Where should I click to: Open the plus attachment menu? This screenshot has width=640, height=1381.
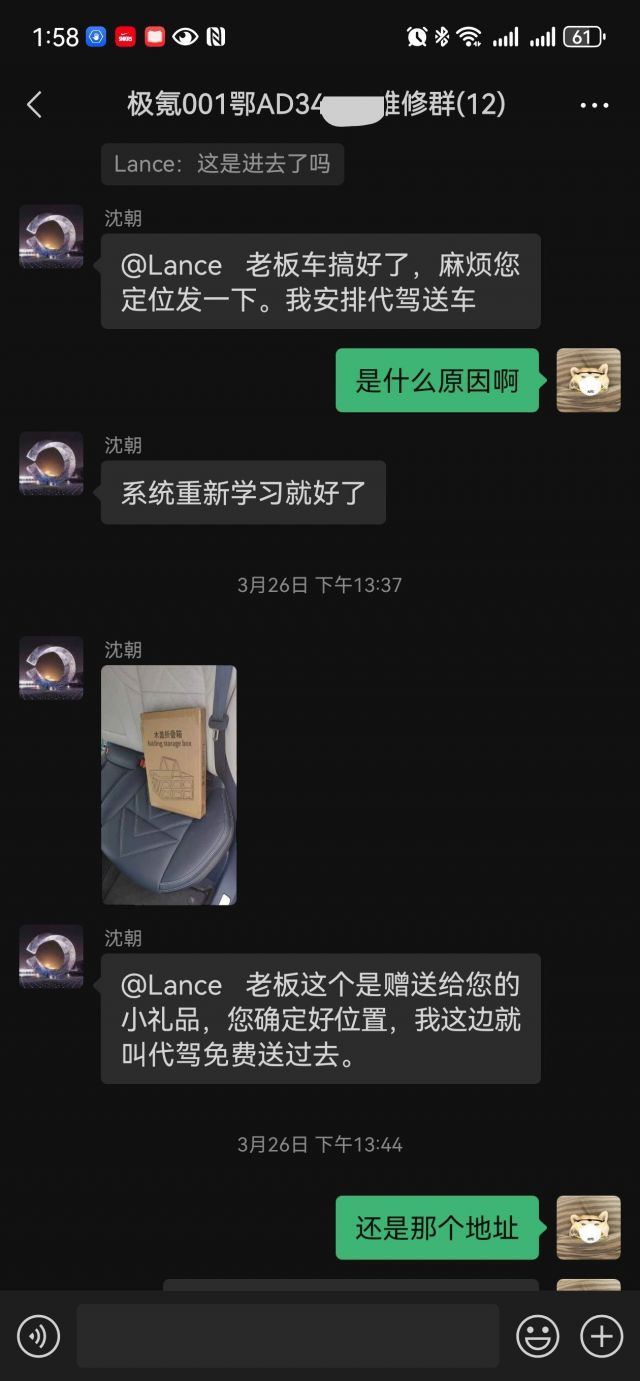[602, 1336]
